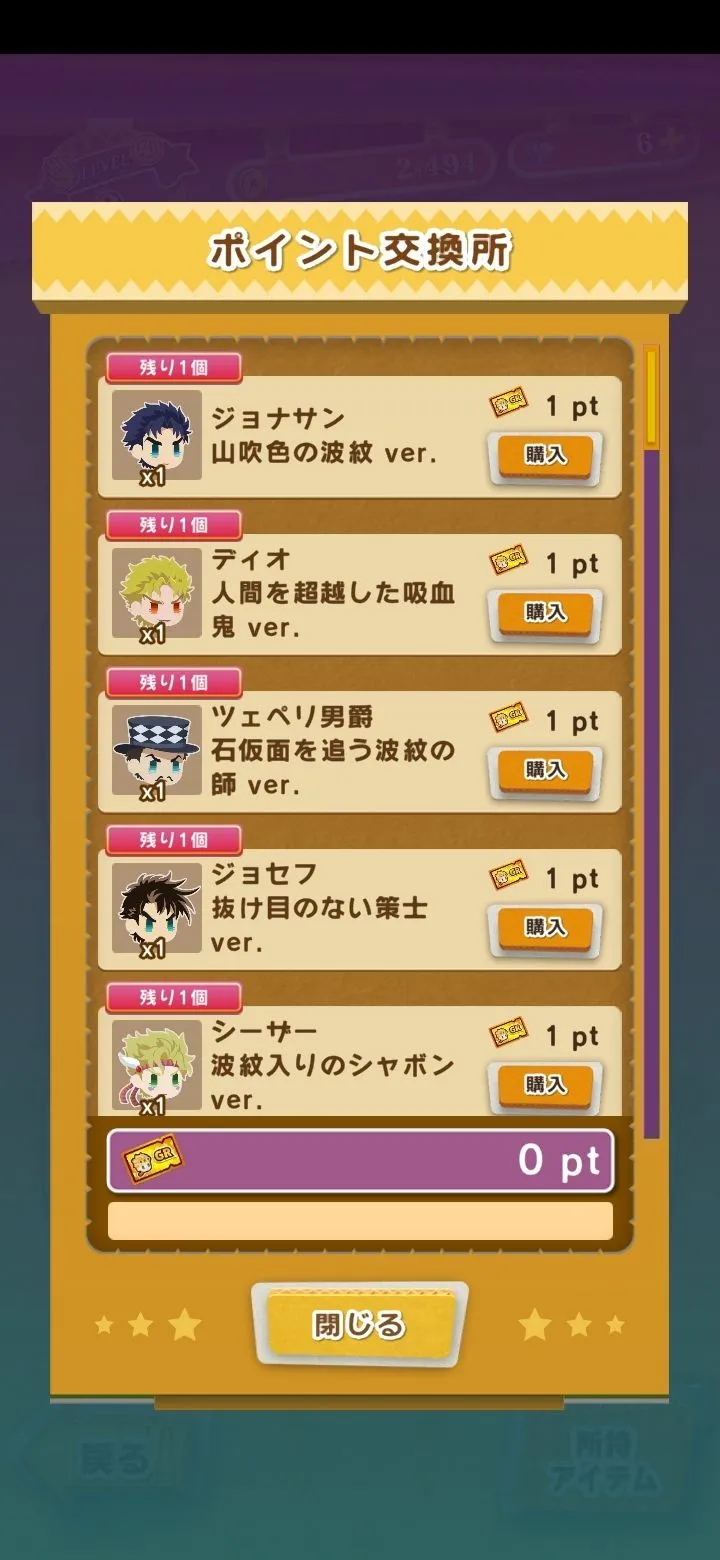Buy シーザー 波紋入りのシャボン ver.
This screenshot has height=1560, width=720.
click(545, 1085)
